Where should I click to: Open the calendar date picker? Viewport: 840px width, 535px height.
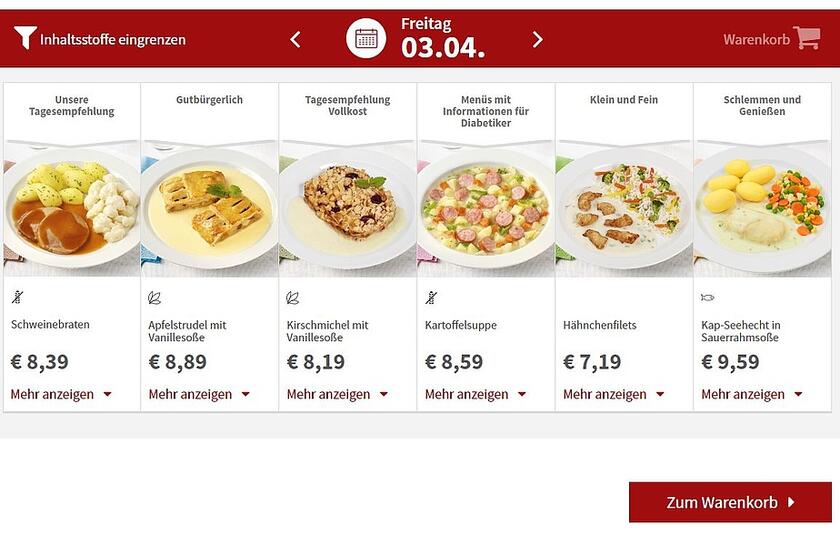click(366, 39)
